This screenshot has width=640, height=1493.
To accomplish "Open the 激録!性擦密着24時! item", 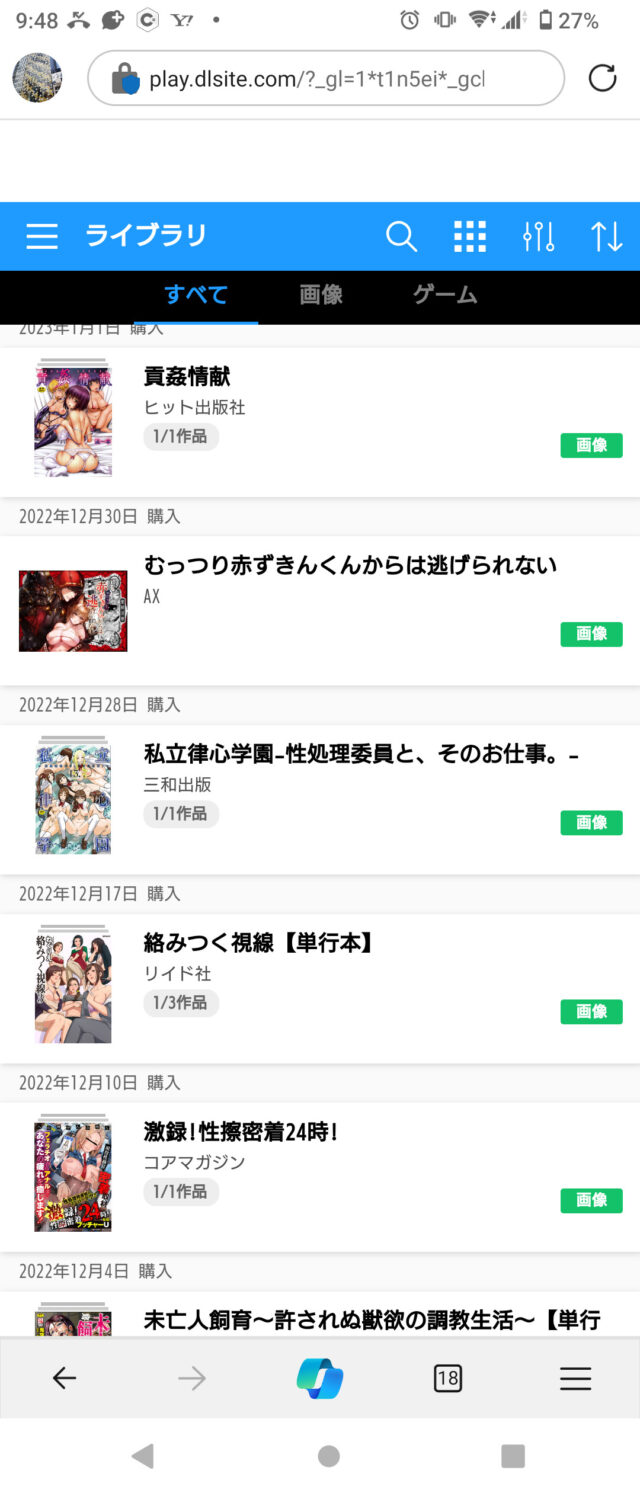I will (241, 1132).
